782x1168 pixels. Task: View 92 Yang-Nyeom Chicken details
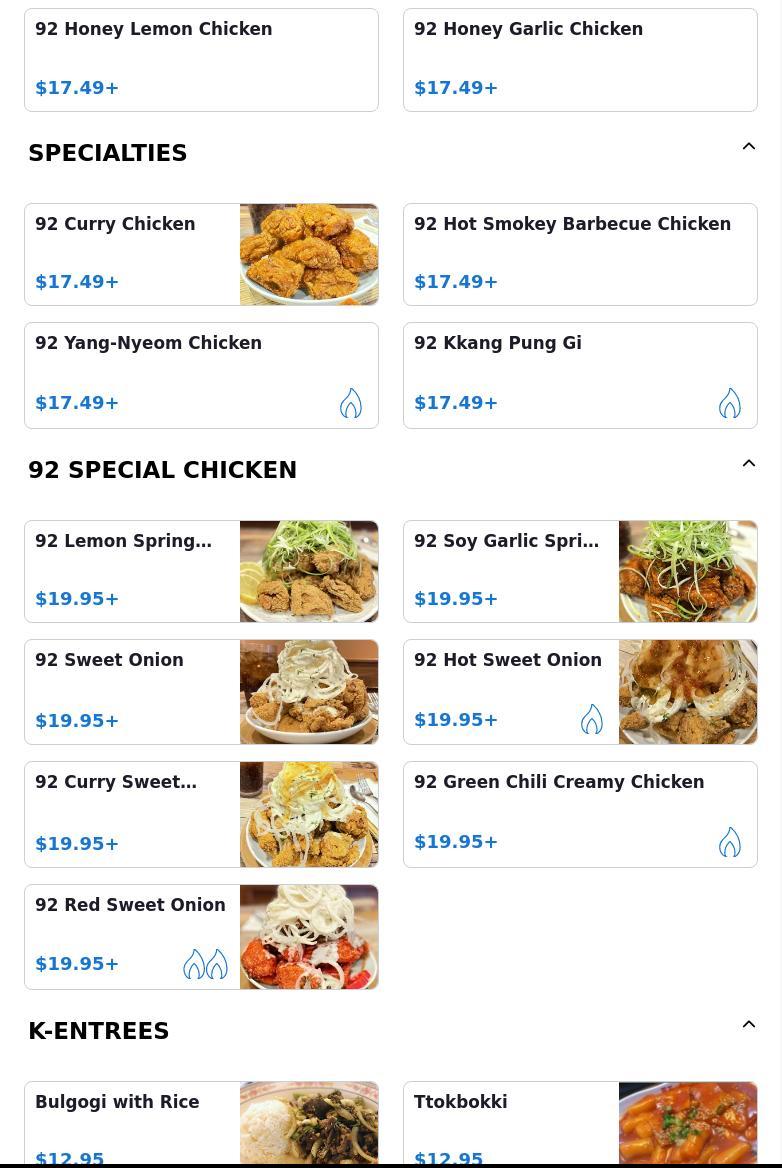pos(201,375)
